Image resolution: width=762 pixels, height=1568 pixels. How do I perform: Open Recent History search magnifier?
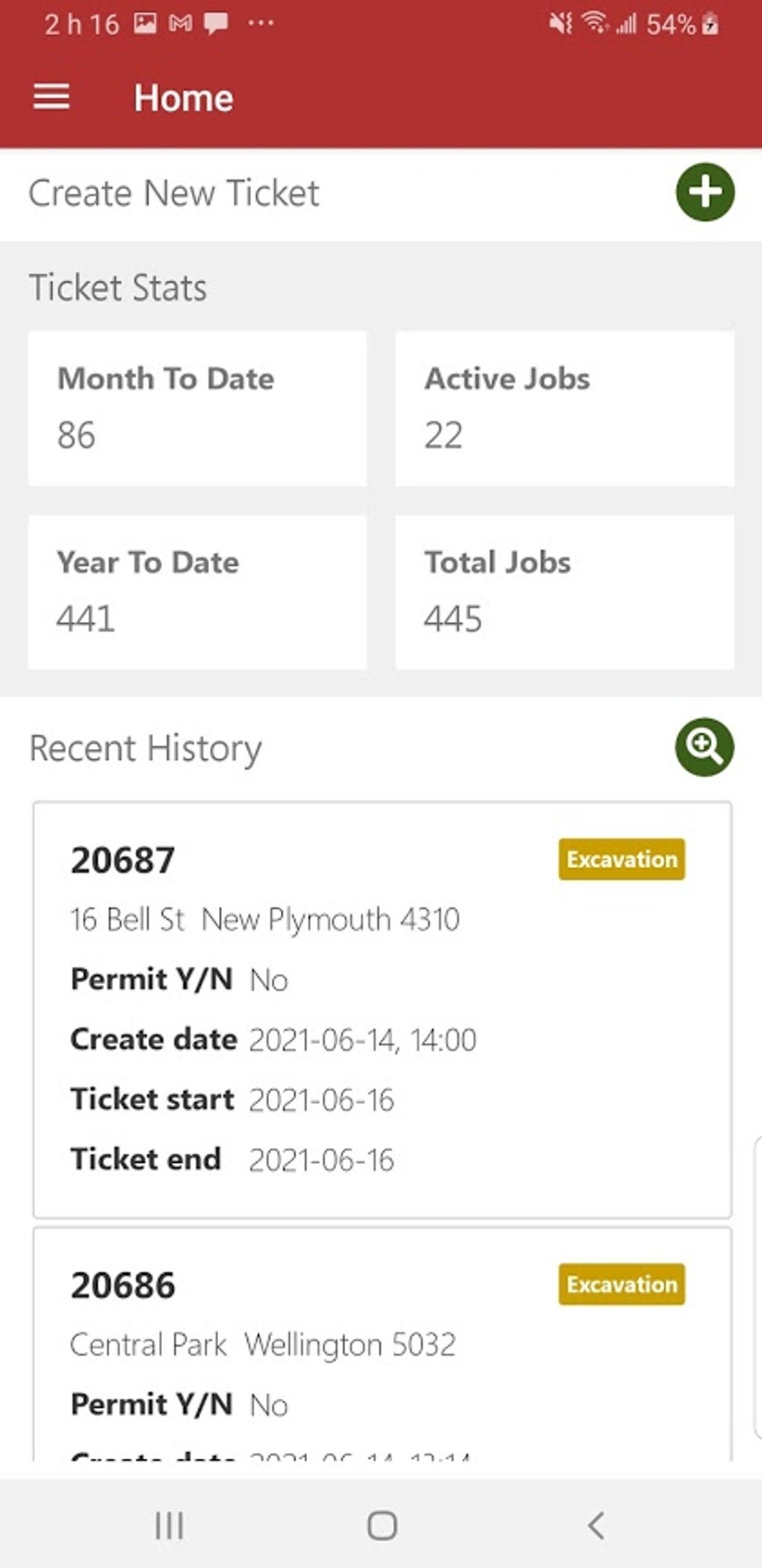(703, 747)
